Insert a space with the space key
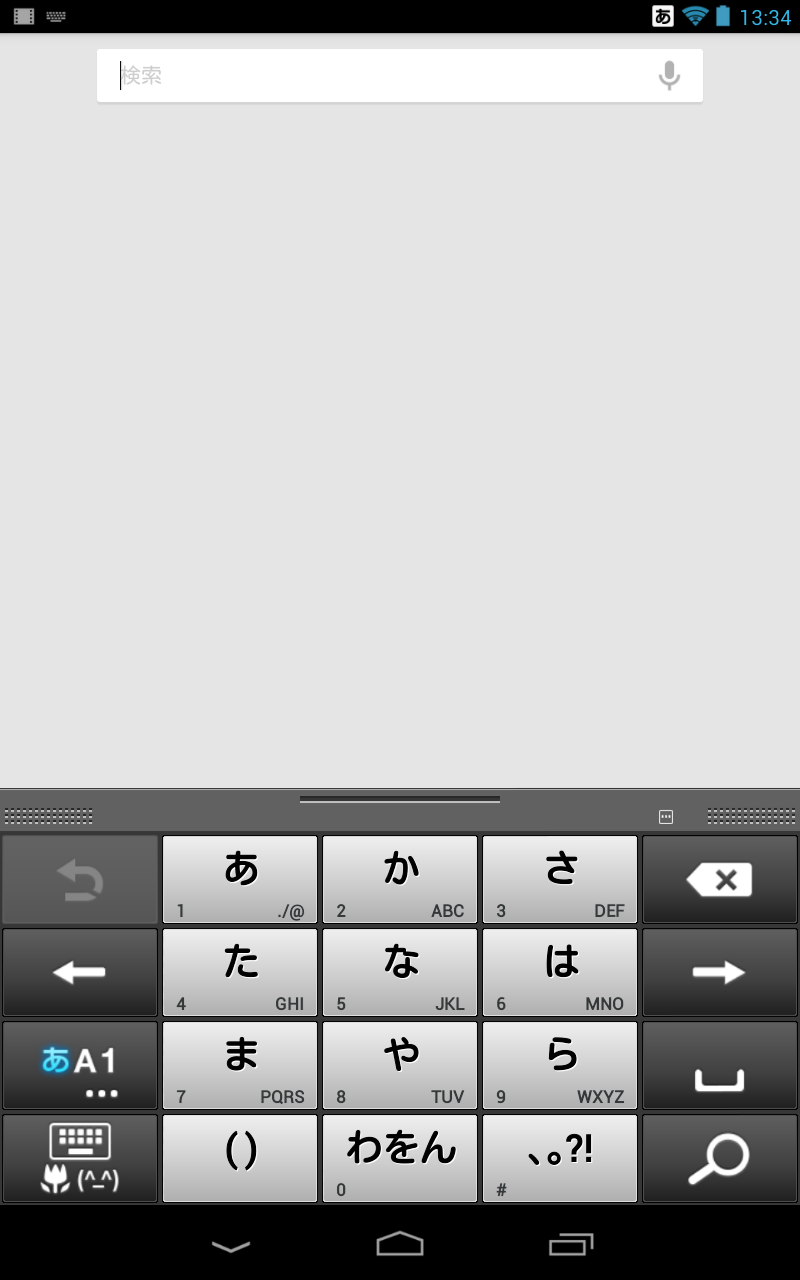 (719, 1065)
